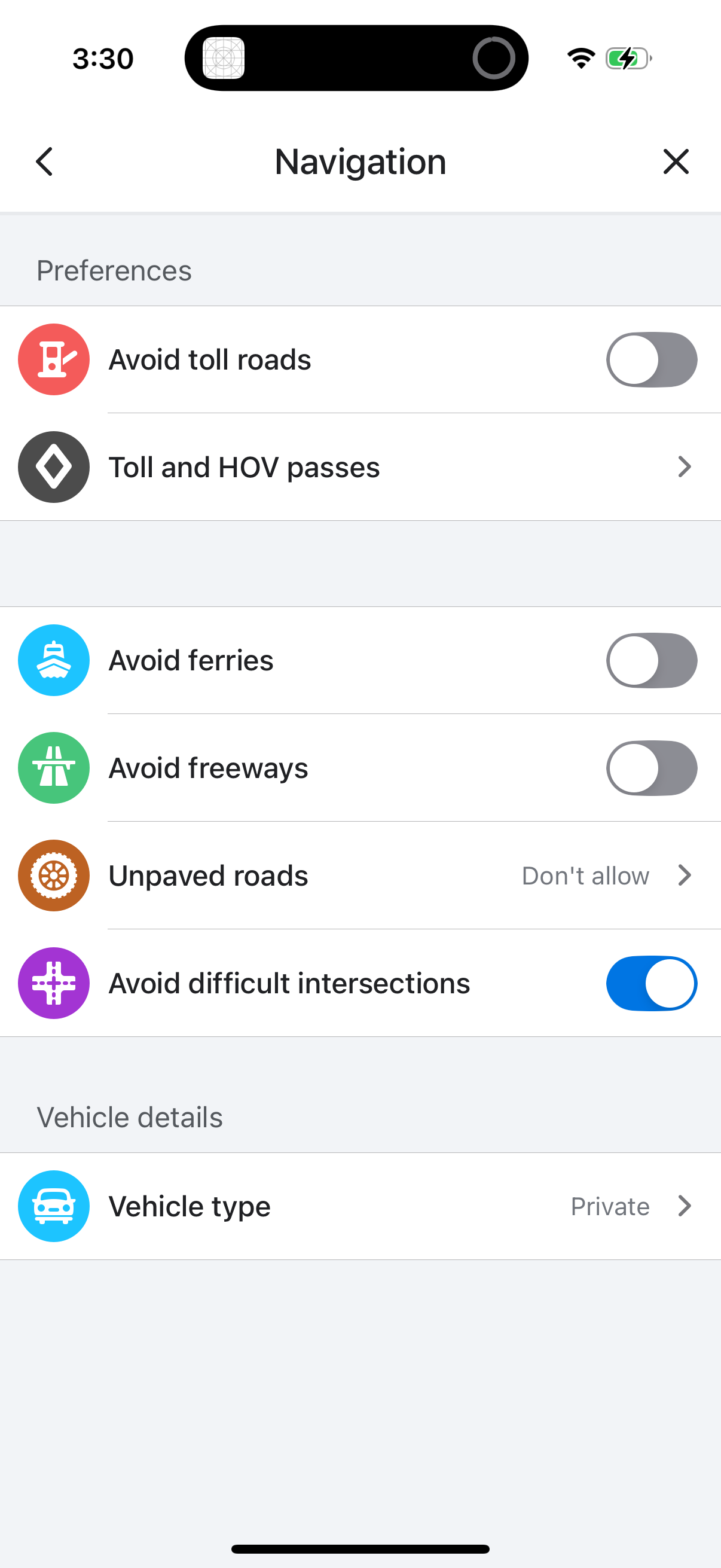Turn on Avoid ferries
721x1568 pixels.
(x=650, y=660)
